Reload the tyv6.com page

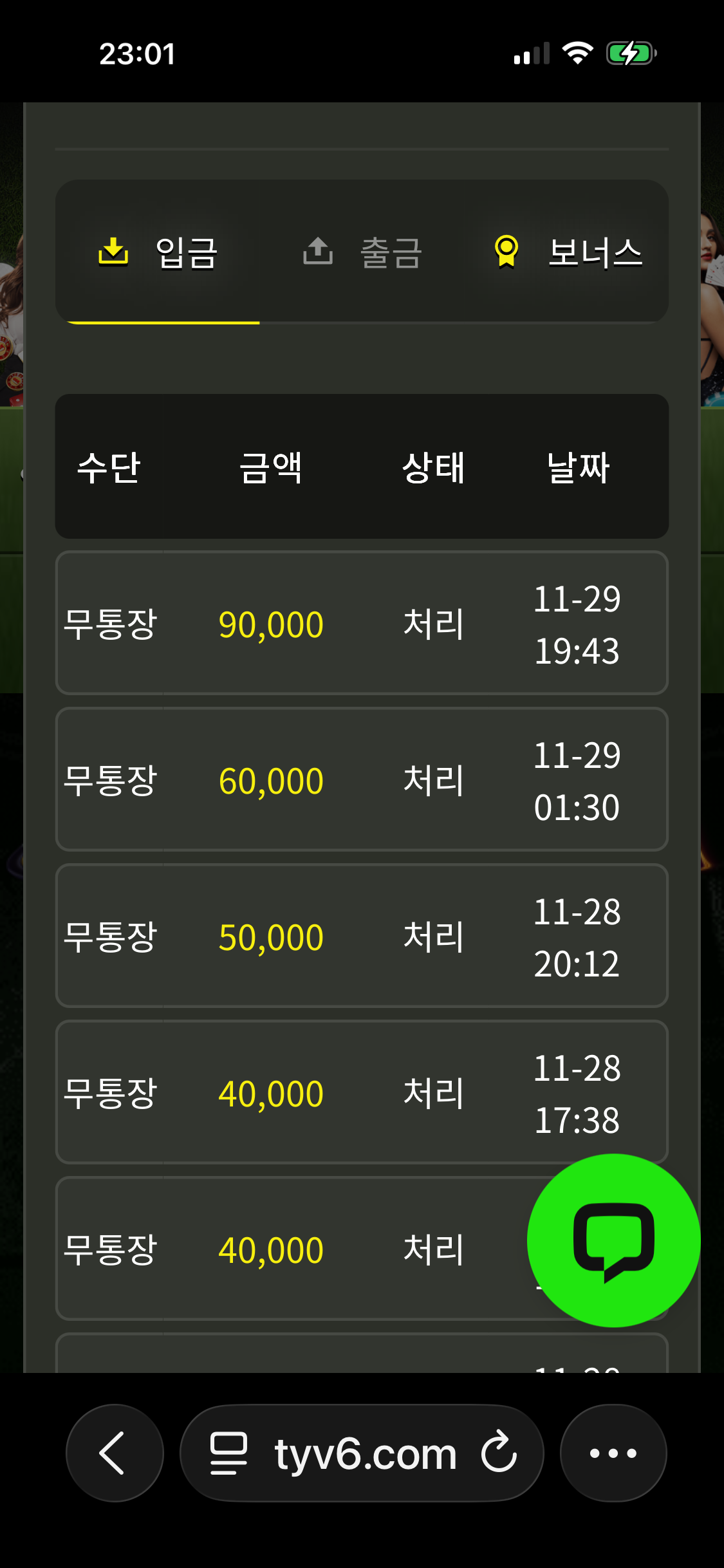coord(499,1453)
